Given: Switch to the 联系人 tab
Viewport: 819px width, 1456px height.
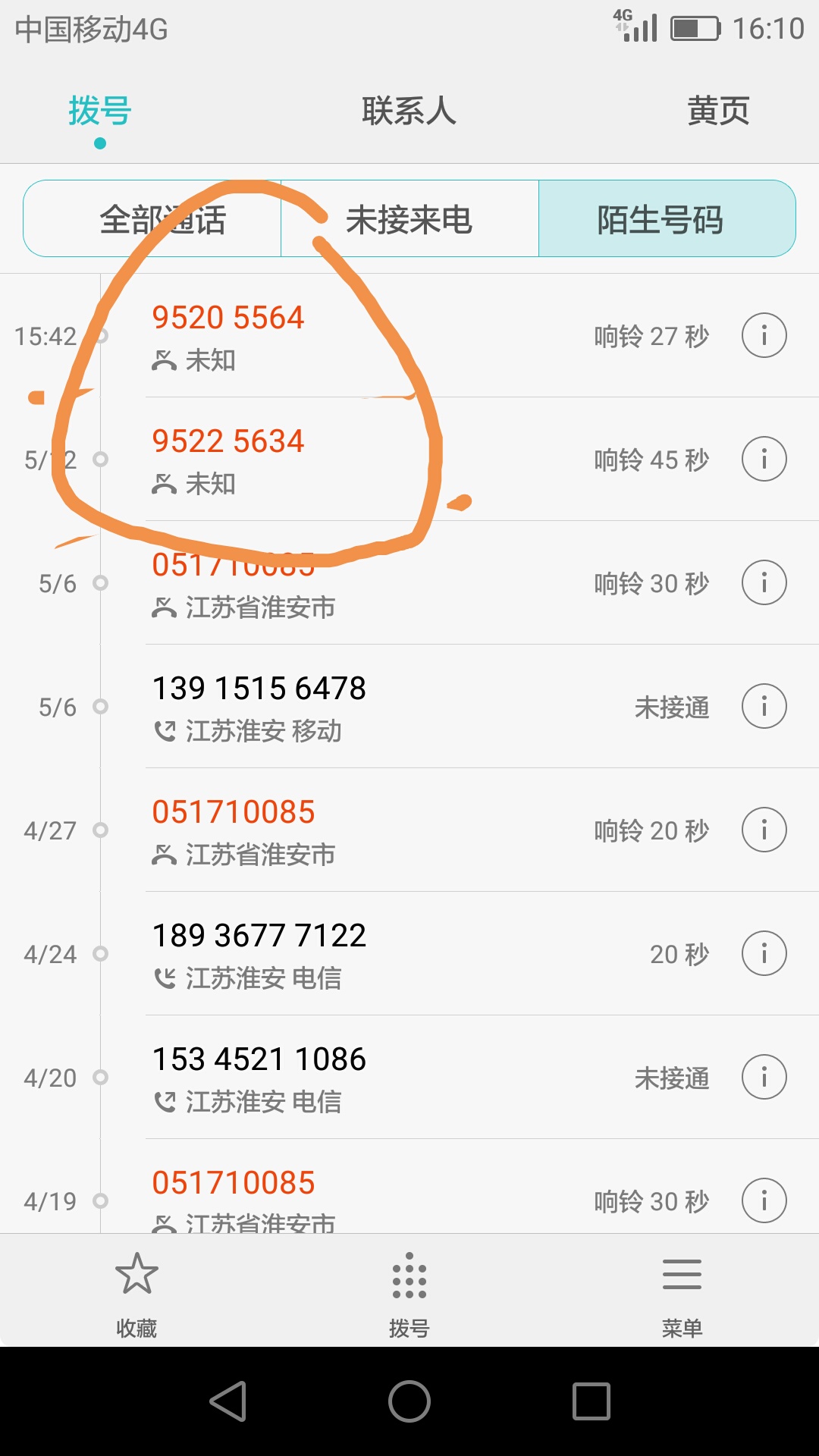Looking at the screenshot, I should click(409, 111).
